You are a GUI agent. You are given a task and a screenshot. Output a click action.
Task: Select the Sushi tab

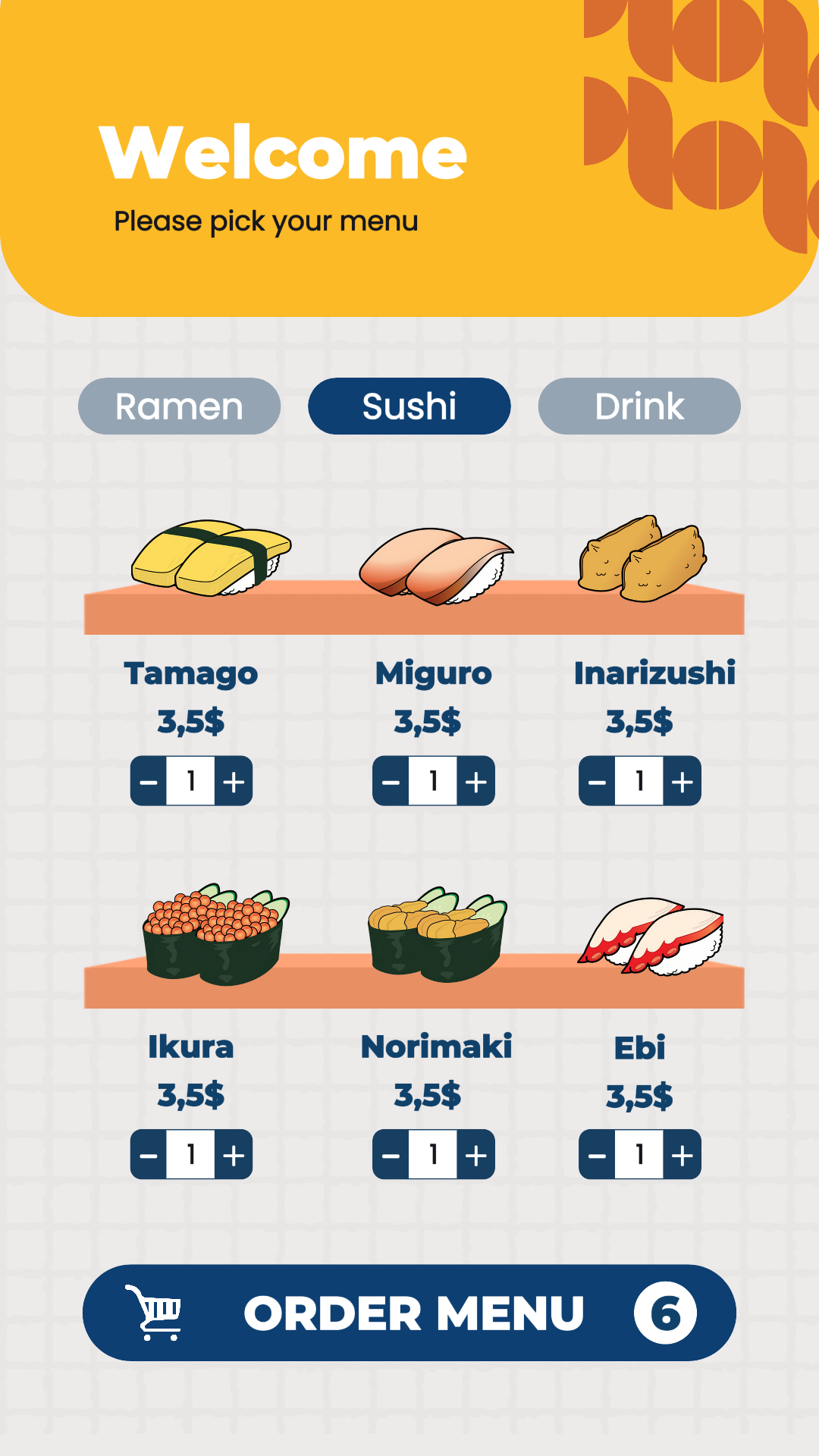(409, 406)
